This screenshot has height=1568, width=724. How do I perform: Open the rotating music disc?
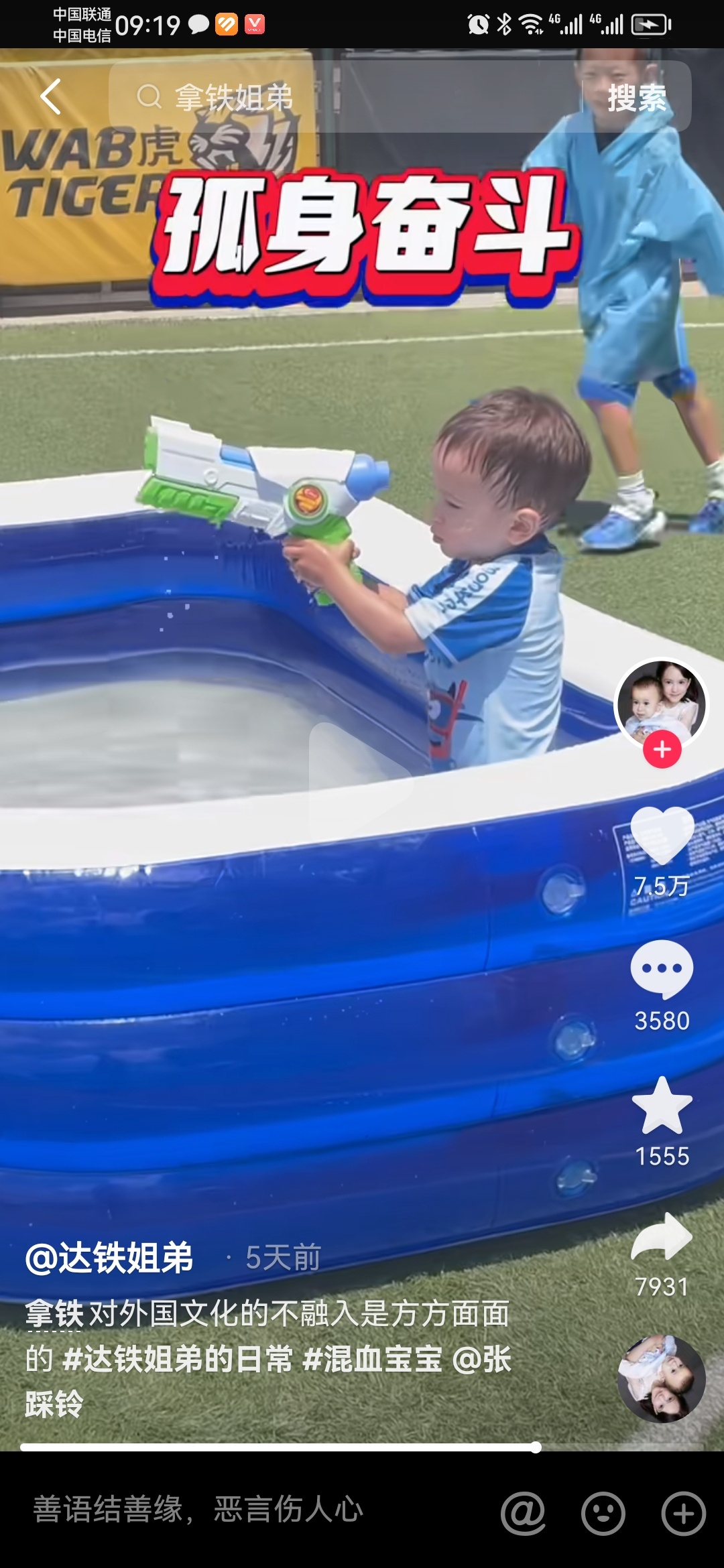coord(662,1378)
